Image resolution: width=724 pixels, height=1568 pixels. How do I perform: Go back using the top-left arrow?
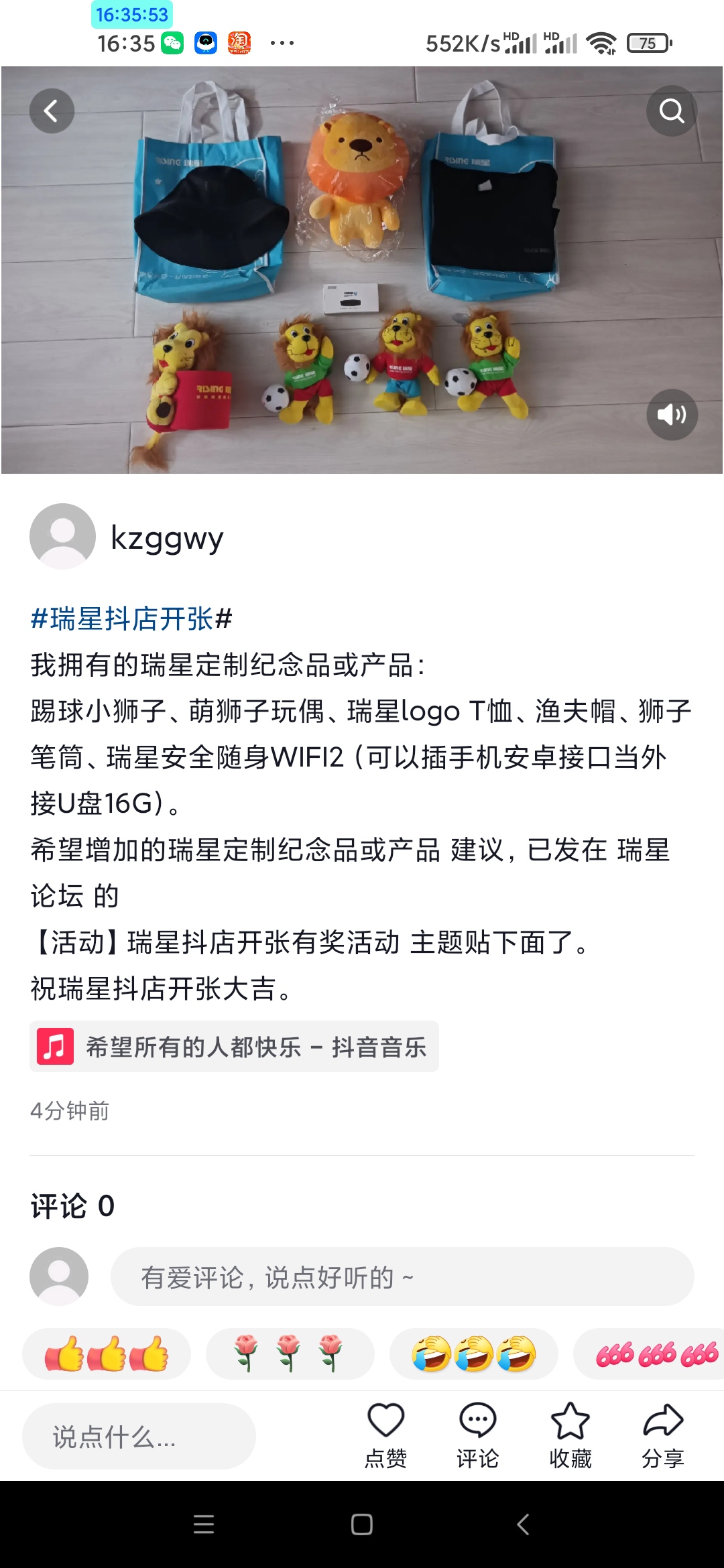52,111
